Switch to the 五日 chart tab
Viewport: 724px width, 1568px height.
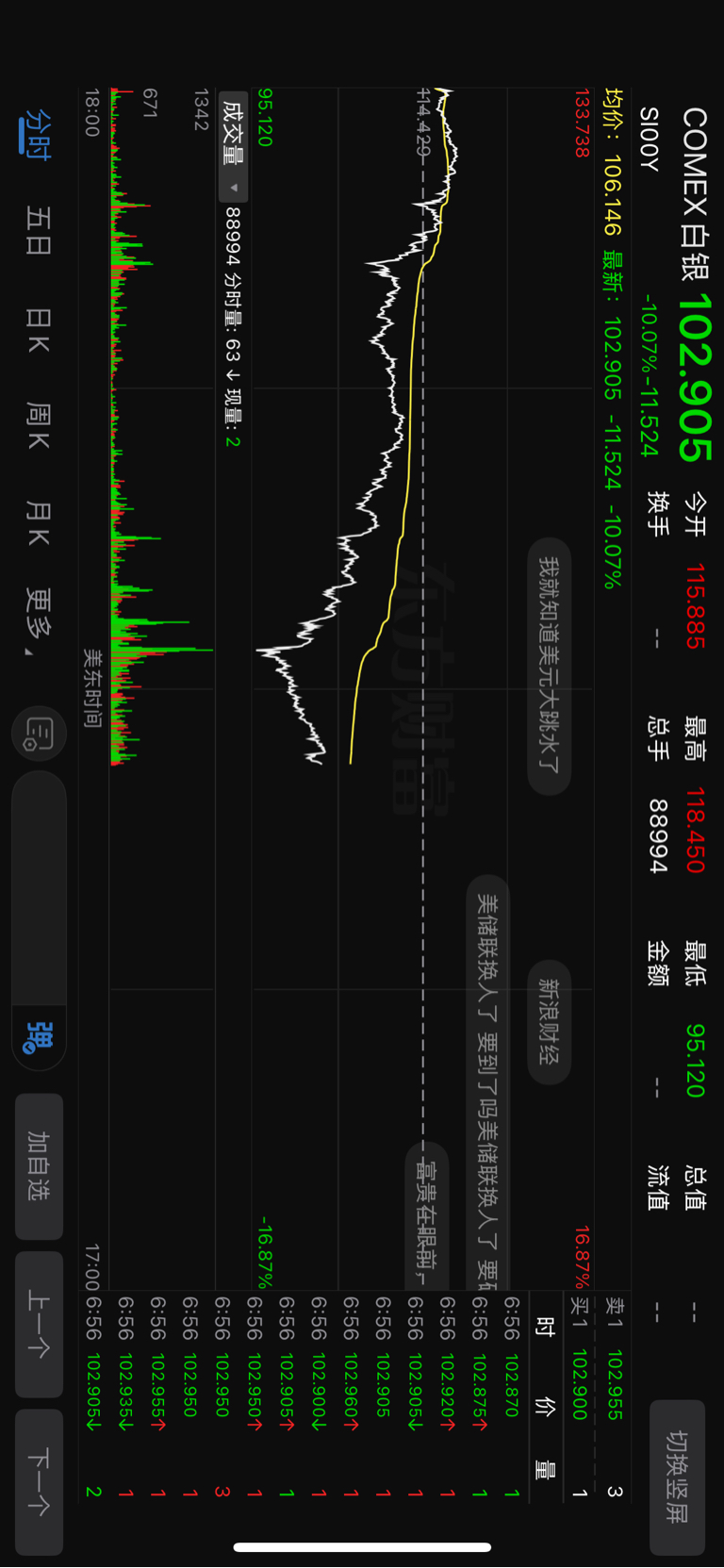38,232
